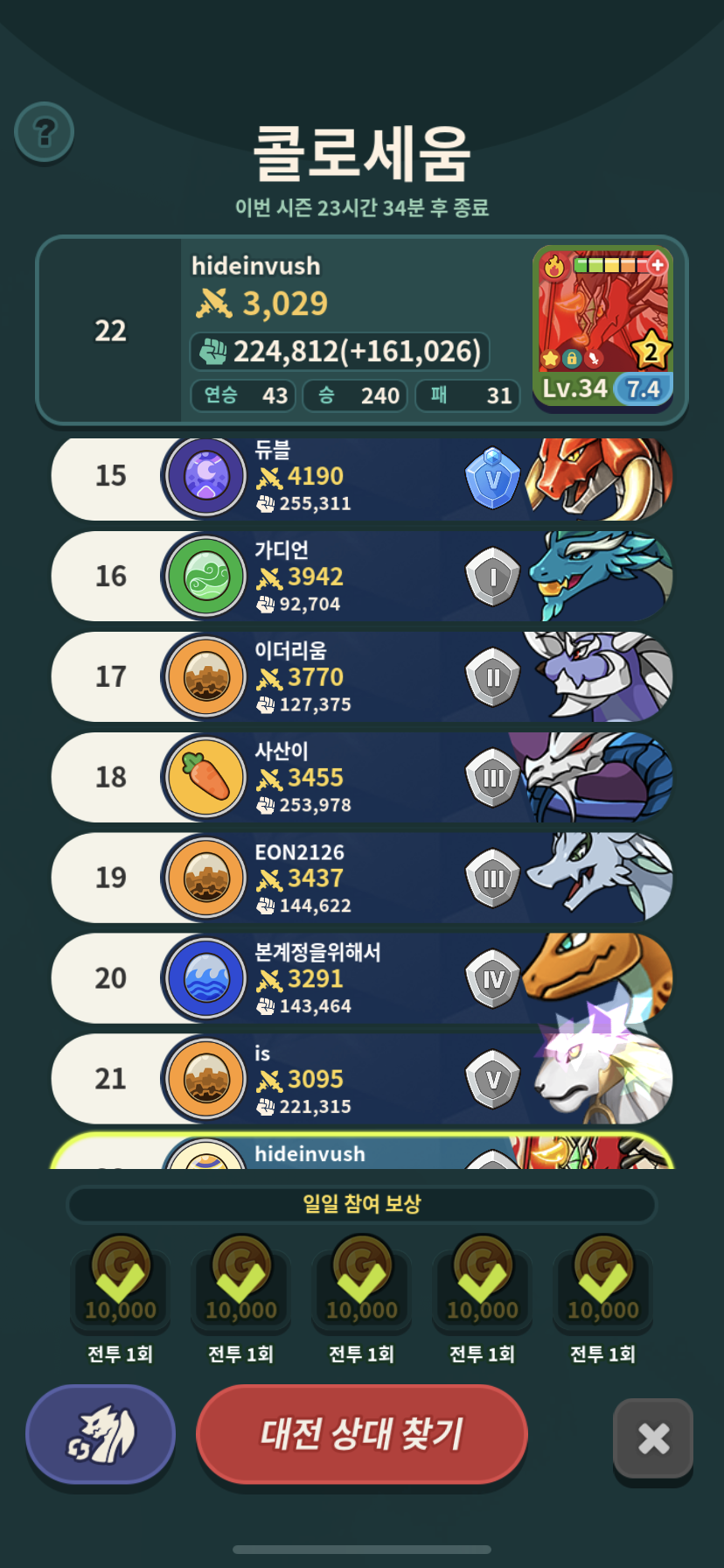Close the Colosseum screen with X
724x1568 pixels.
(653, 1438)
